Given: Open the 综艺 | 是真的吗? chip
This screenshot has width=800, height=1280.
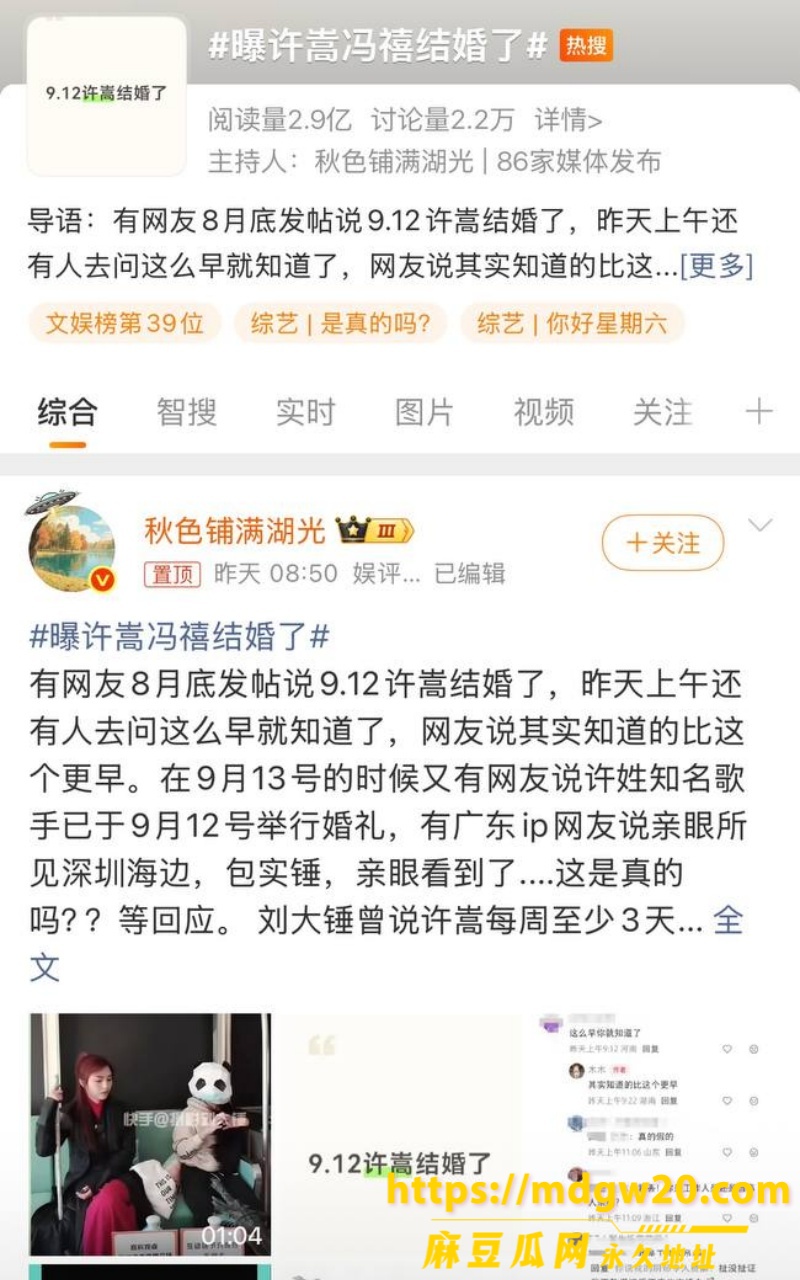Looking at the screenshot, I should click(340, 323).
